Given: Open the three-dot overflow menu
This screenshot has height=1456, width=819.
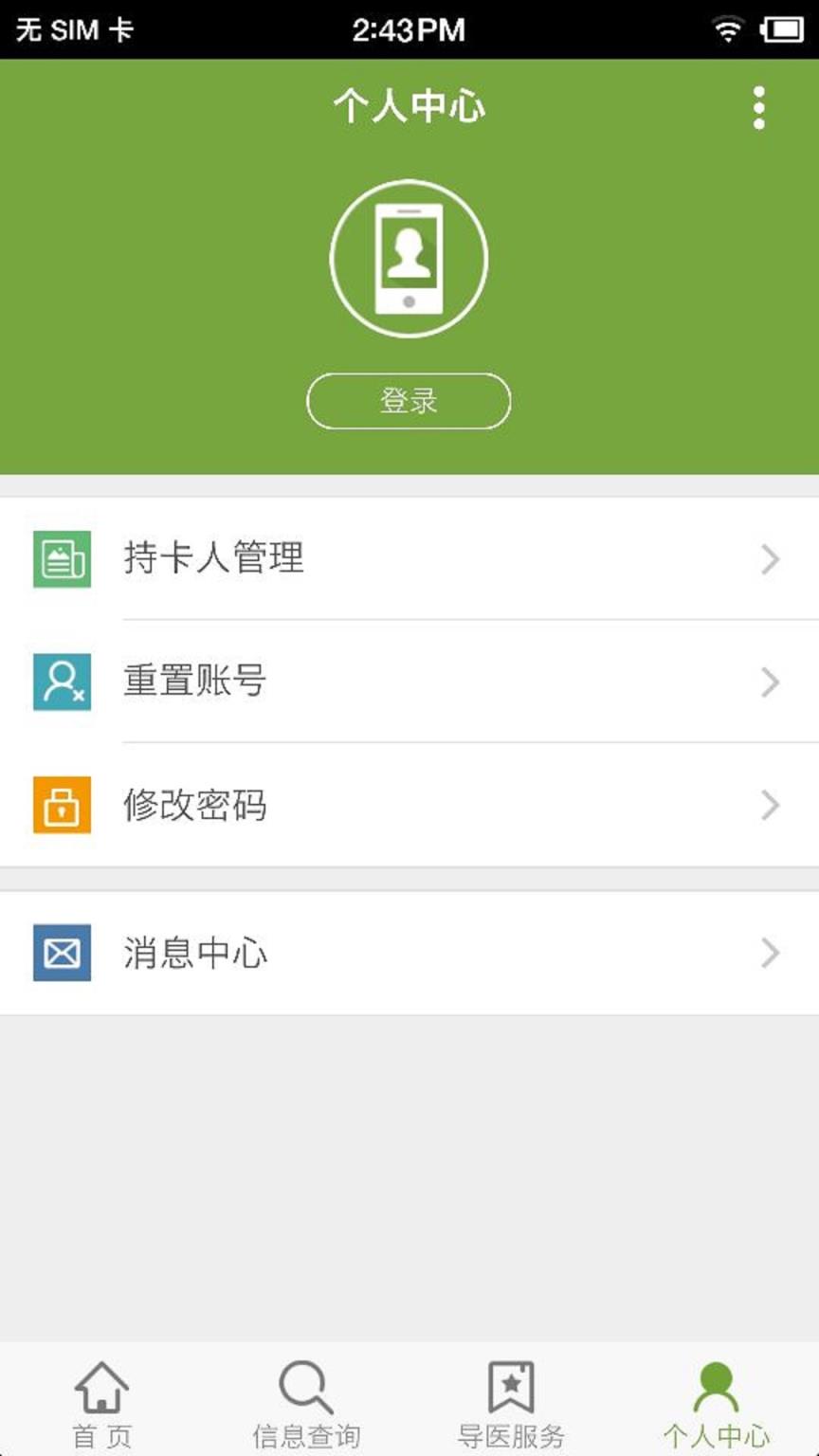Looking at the screenshot, I should click(x=757, y=107).
